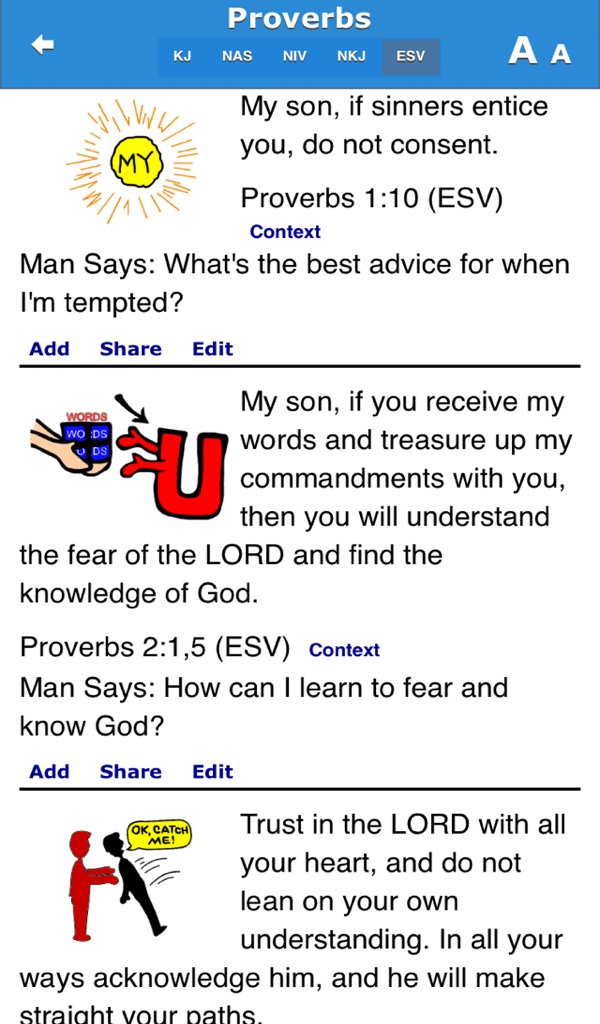Switch to the KJ translation
Viewport: 600px width, 1024px height.
[182, 56]
